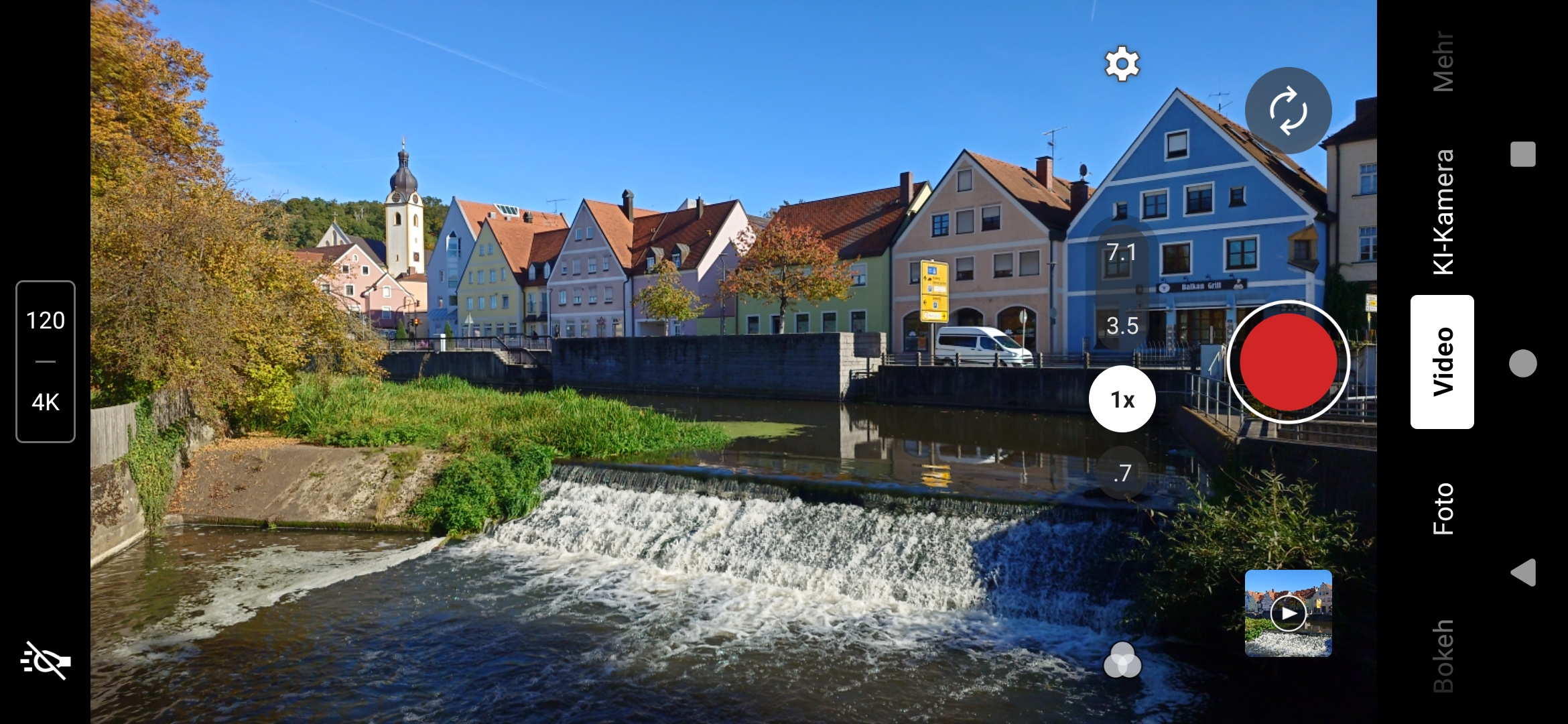Open the color filter effects icon
Image resolution: width=1568 pixels, height=724 pixels.
pos(1122,660)
